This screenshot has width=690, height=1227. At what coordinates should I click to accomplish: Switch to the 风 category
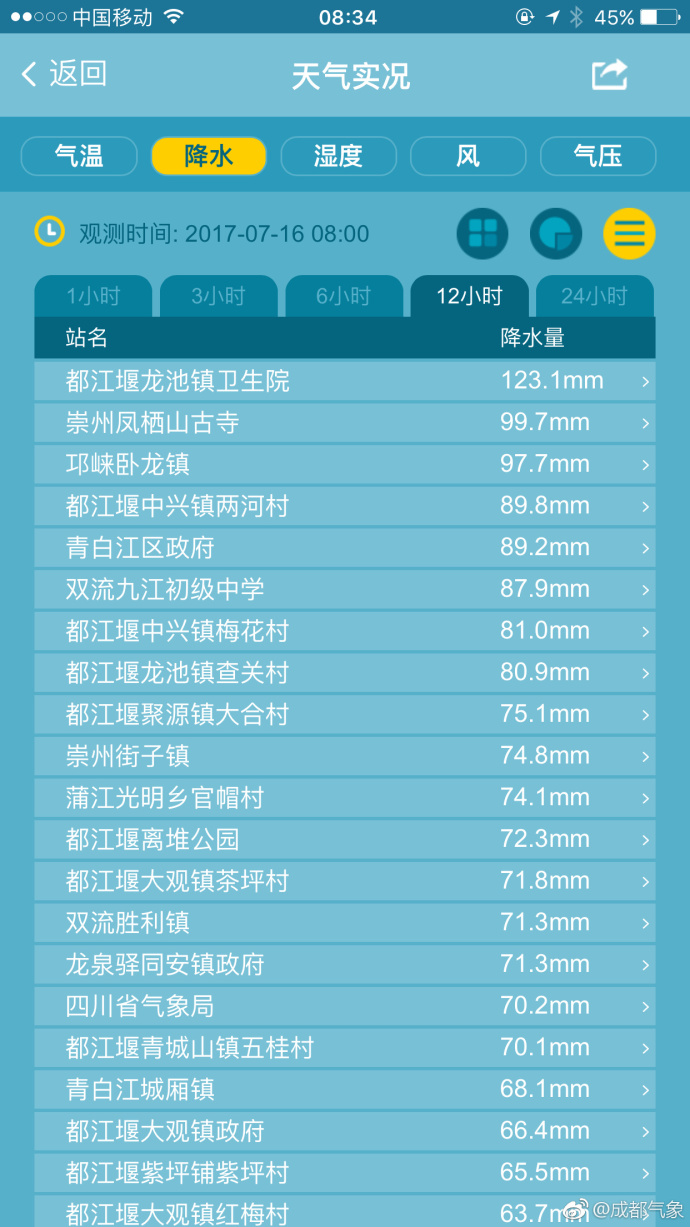pyautogui.click(x=467, y=156)
